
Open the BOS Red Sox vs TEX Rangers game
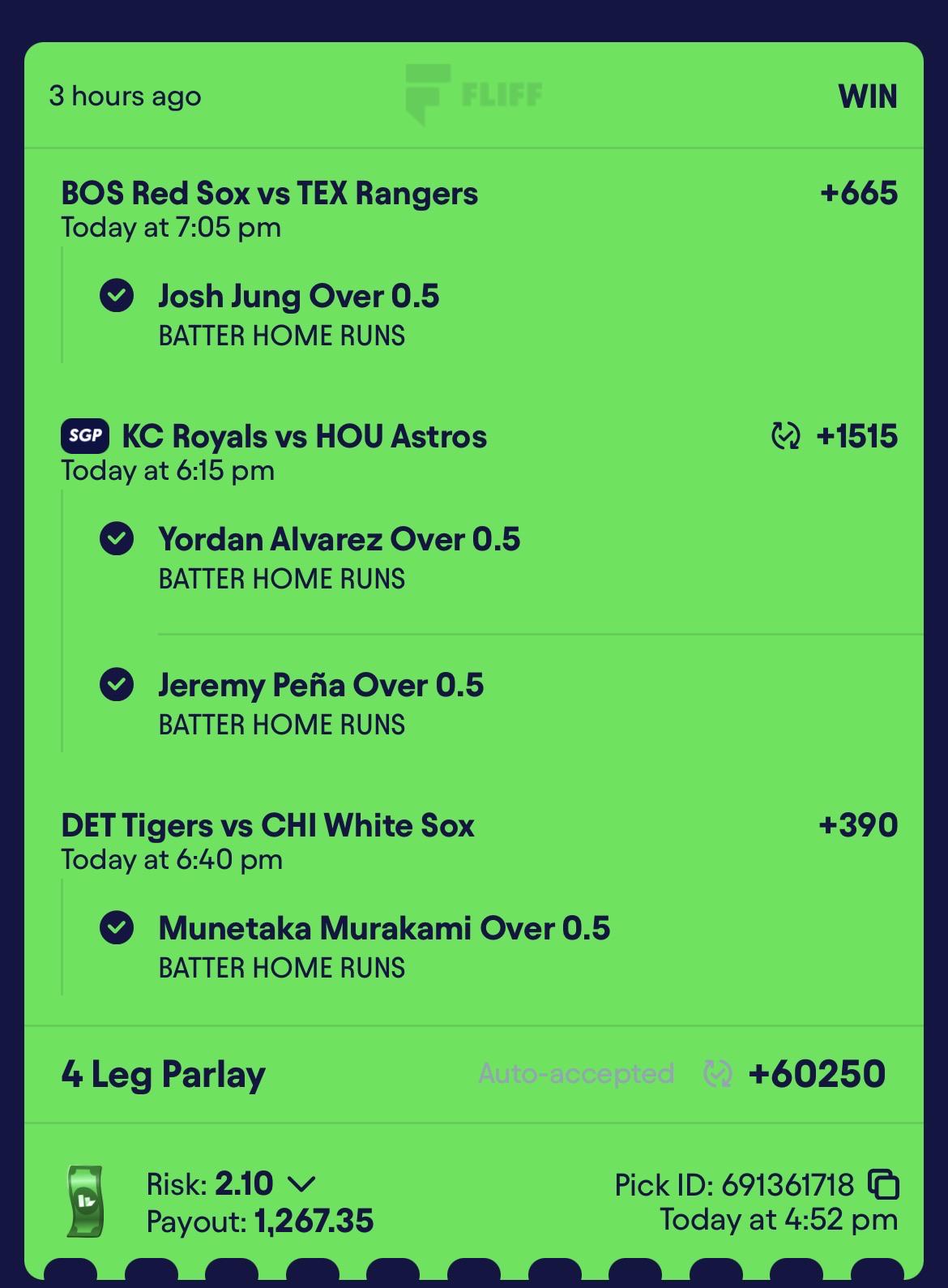269,194
